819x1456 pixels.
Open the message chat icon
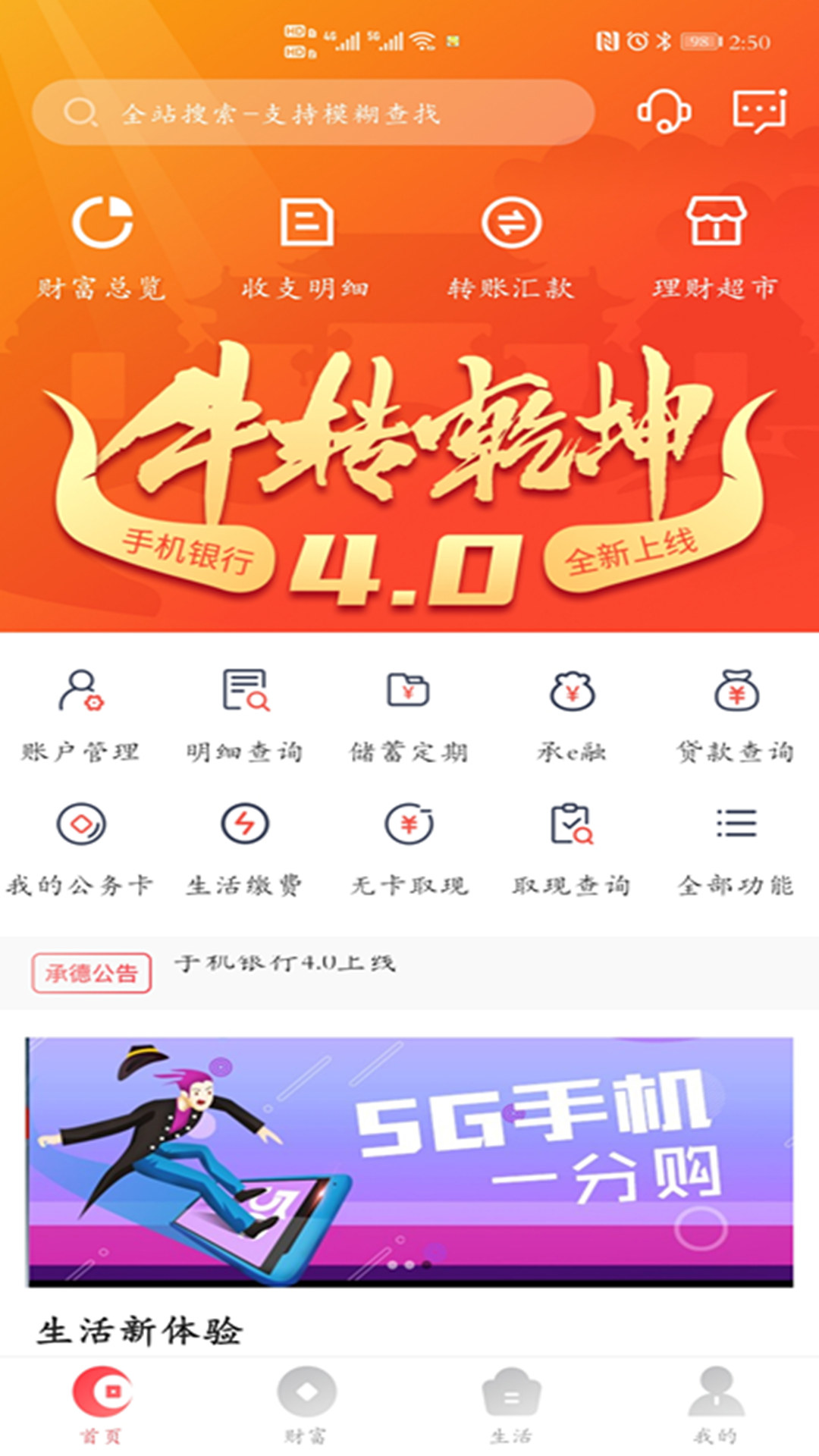point(760,110)
